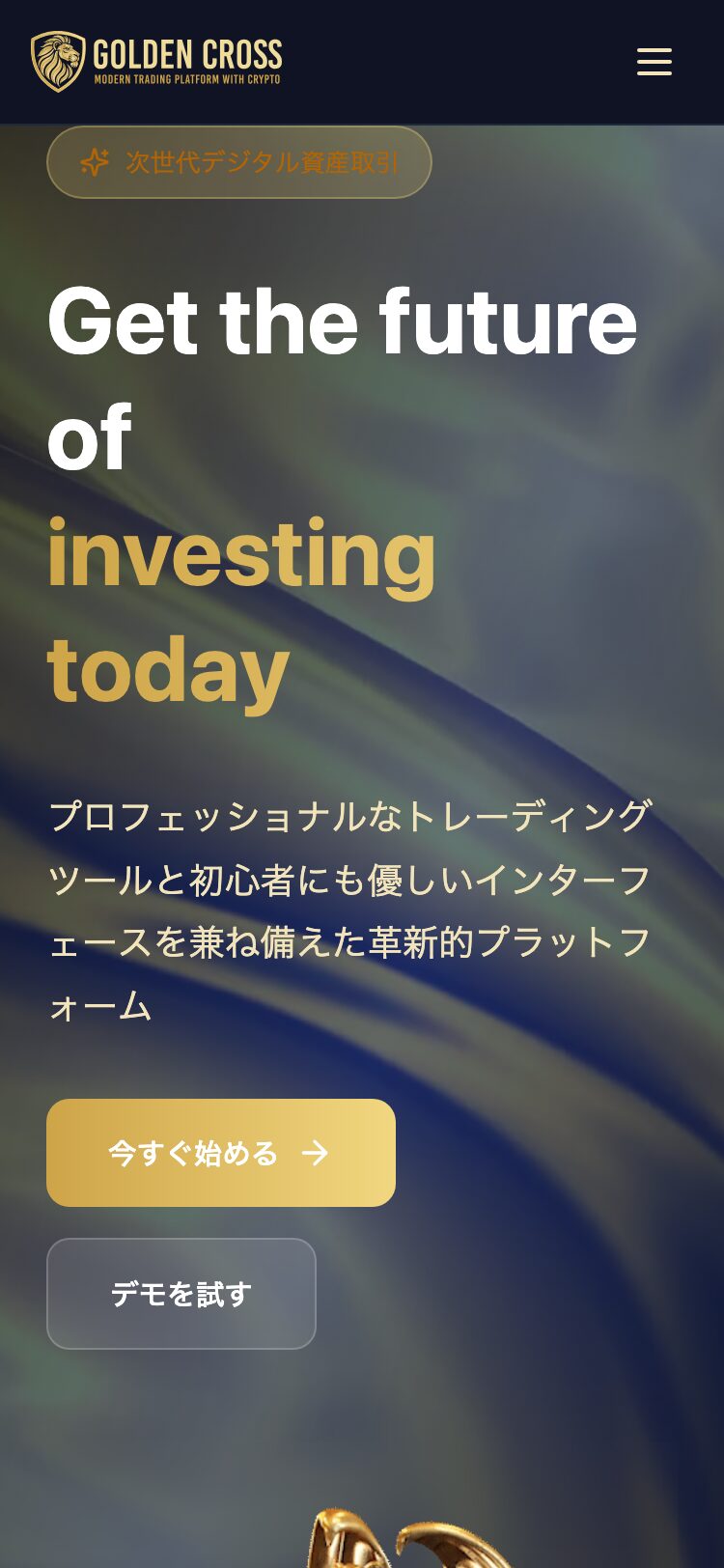Click the デモを試す button label text
This screenshot has width=724, height=1568.
click(181, 1293)
